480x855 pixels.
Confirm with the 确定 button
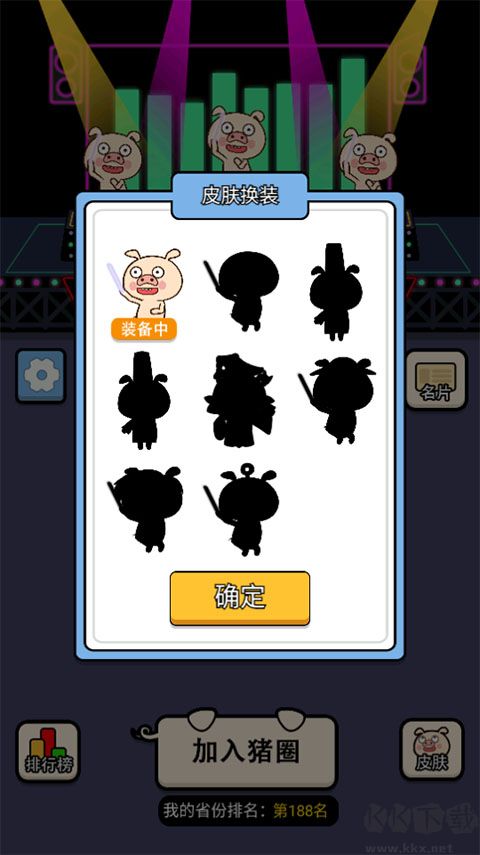(x=240, y=598)
